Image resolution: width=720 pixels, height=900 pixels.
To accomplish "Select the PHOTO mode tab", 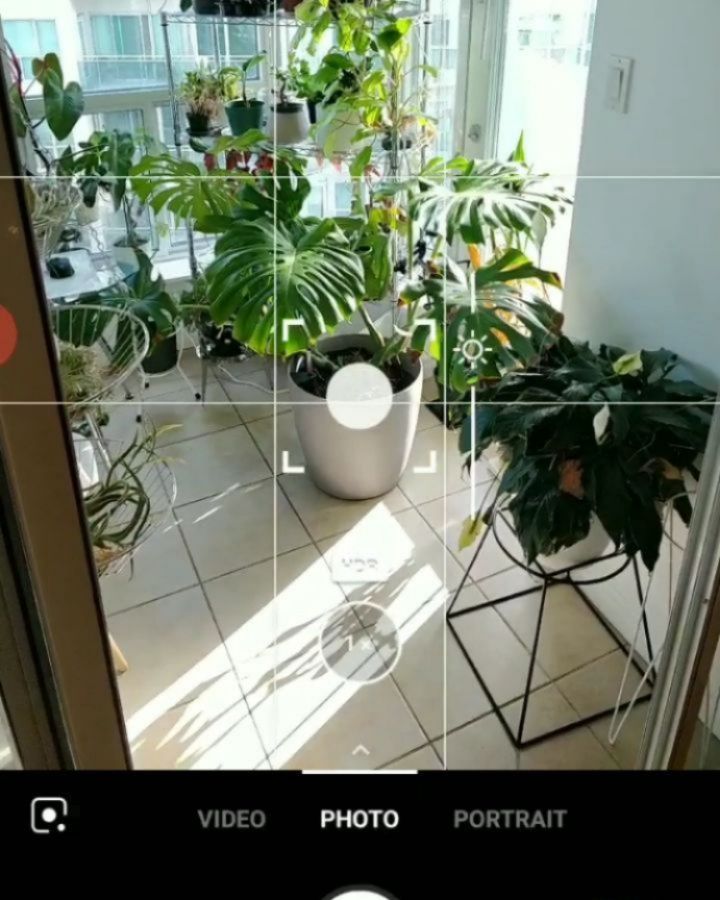I will click(x=359, y=819).
